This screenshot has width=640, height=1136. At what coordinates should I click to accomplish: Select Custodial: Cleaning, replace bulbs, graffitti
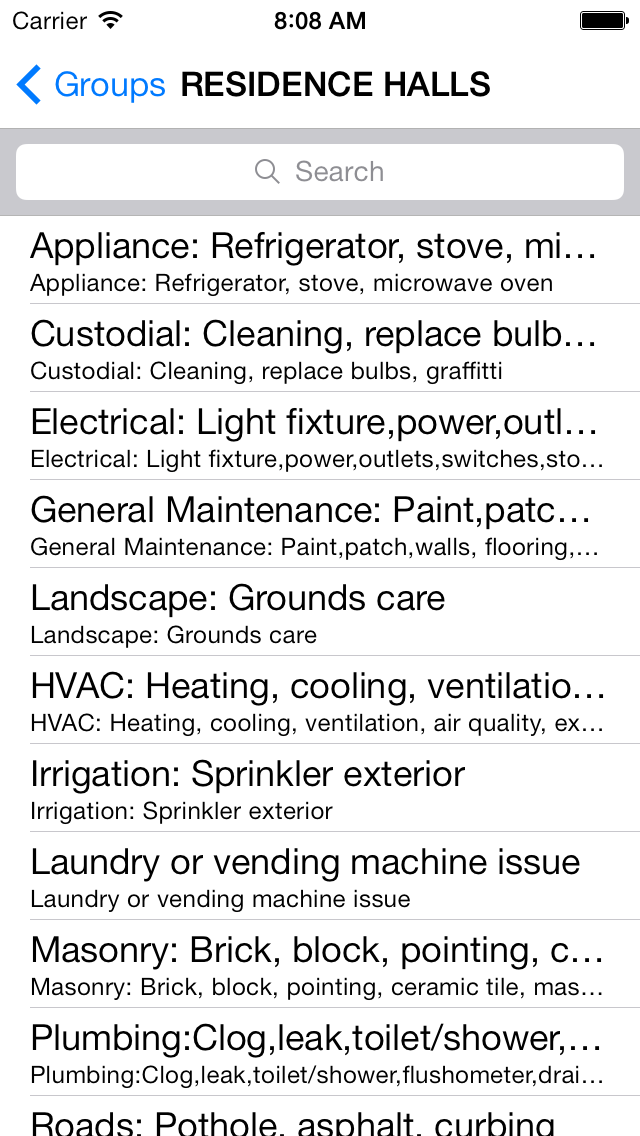(x=320, y=349)
